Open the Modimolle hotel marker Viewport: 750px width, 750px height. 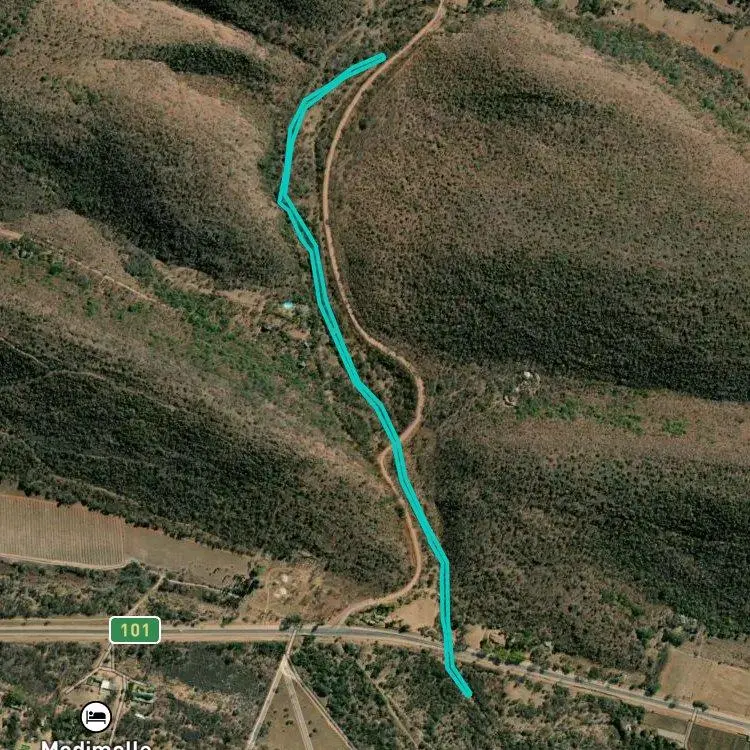point(96,717)
